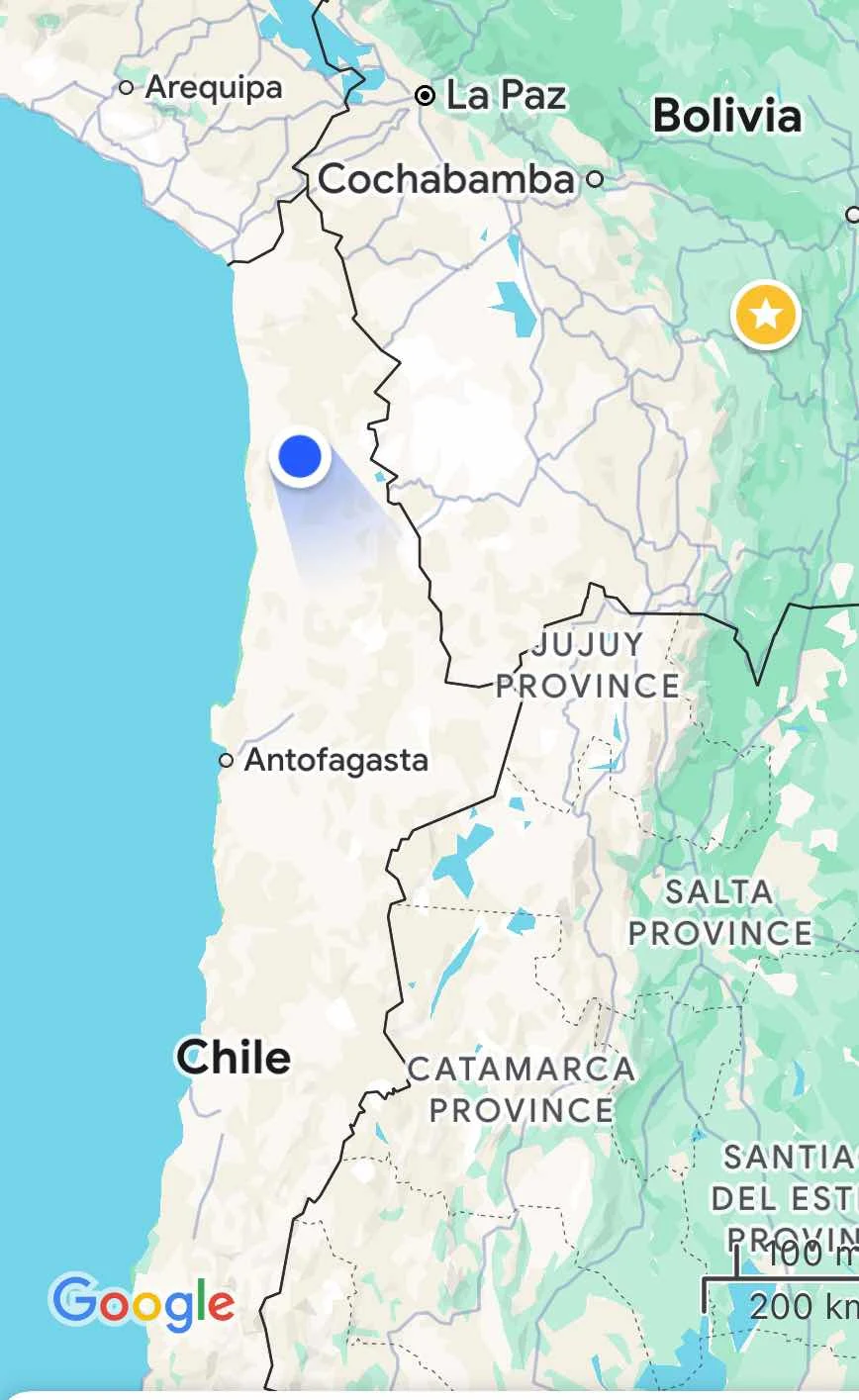Screen dimensions: 859x1400
Task: Select the Antofagasta city marker
Action: pos(227,760)
